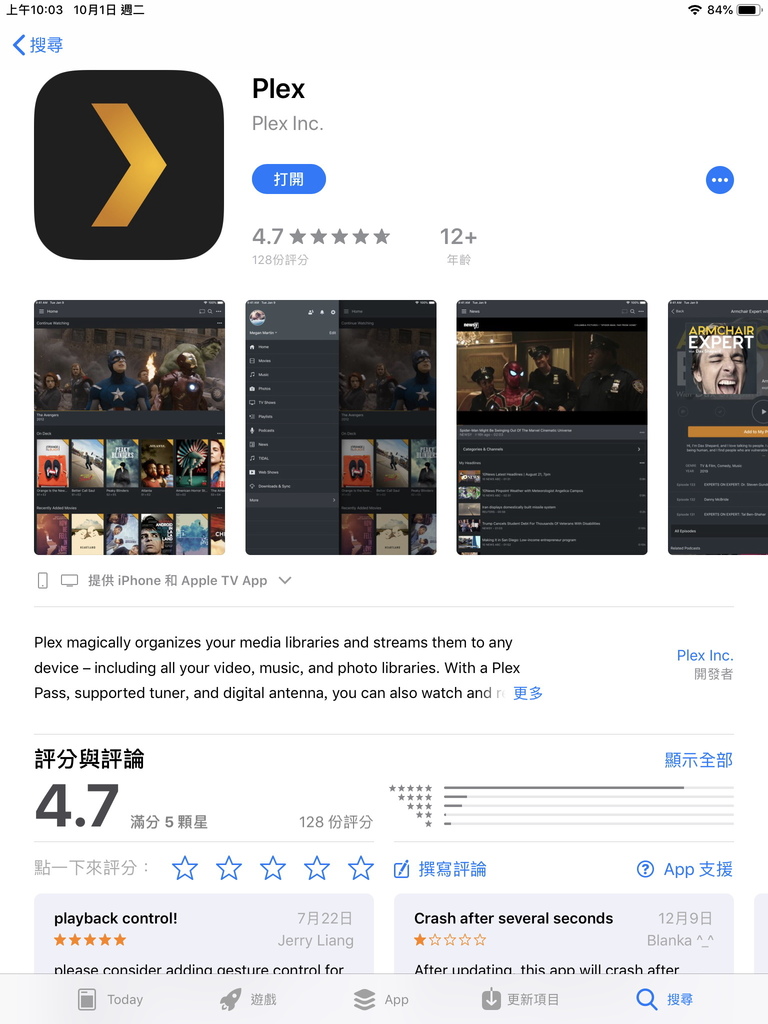Switch to the Today tab

pyautogui.click(x=111, y=999)
